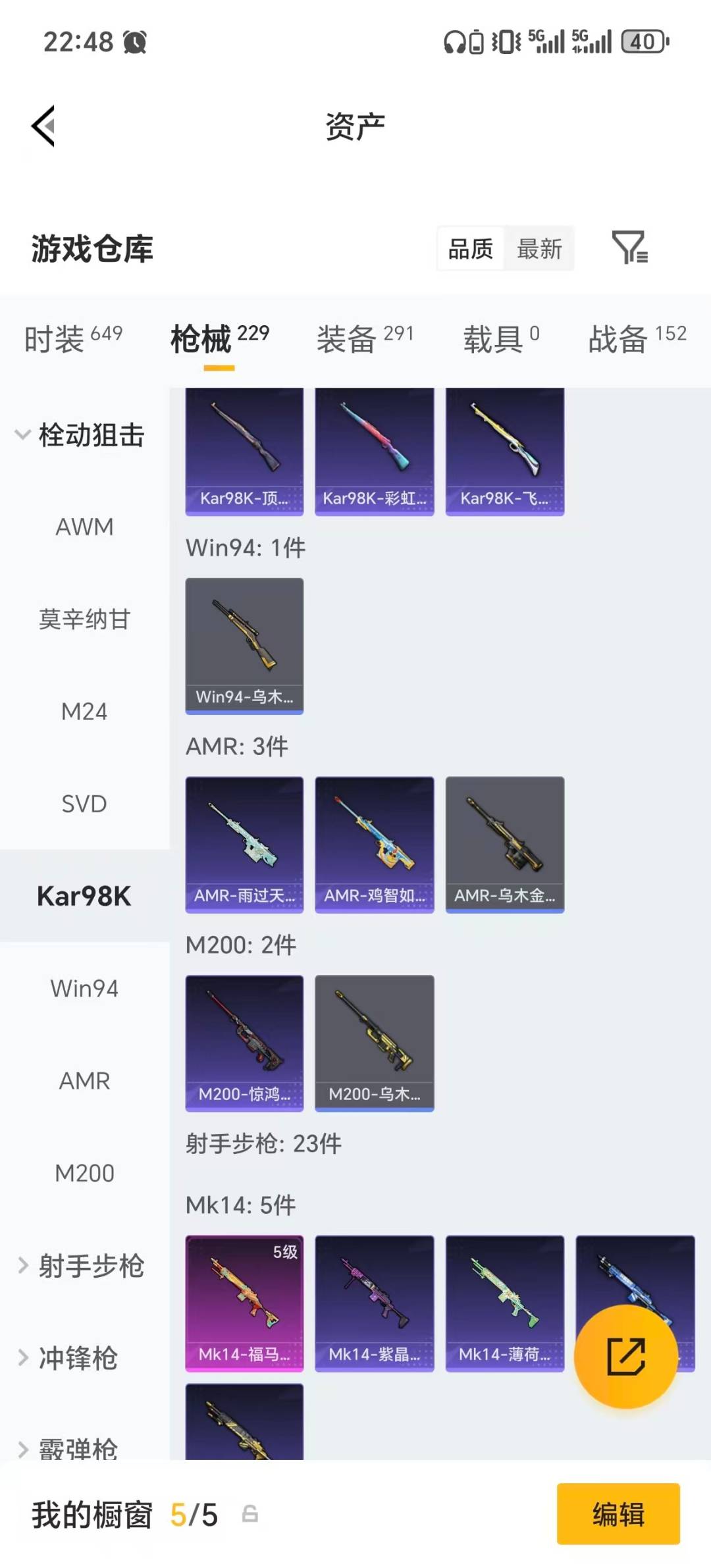Toggle sorting to 最新

(x=539, y=249)
